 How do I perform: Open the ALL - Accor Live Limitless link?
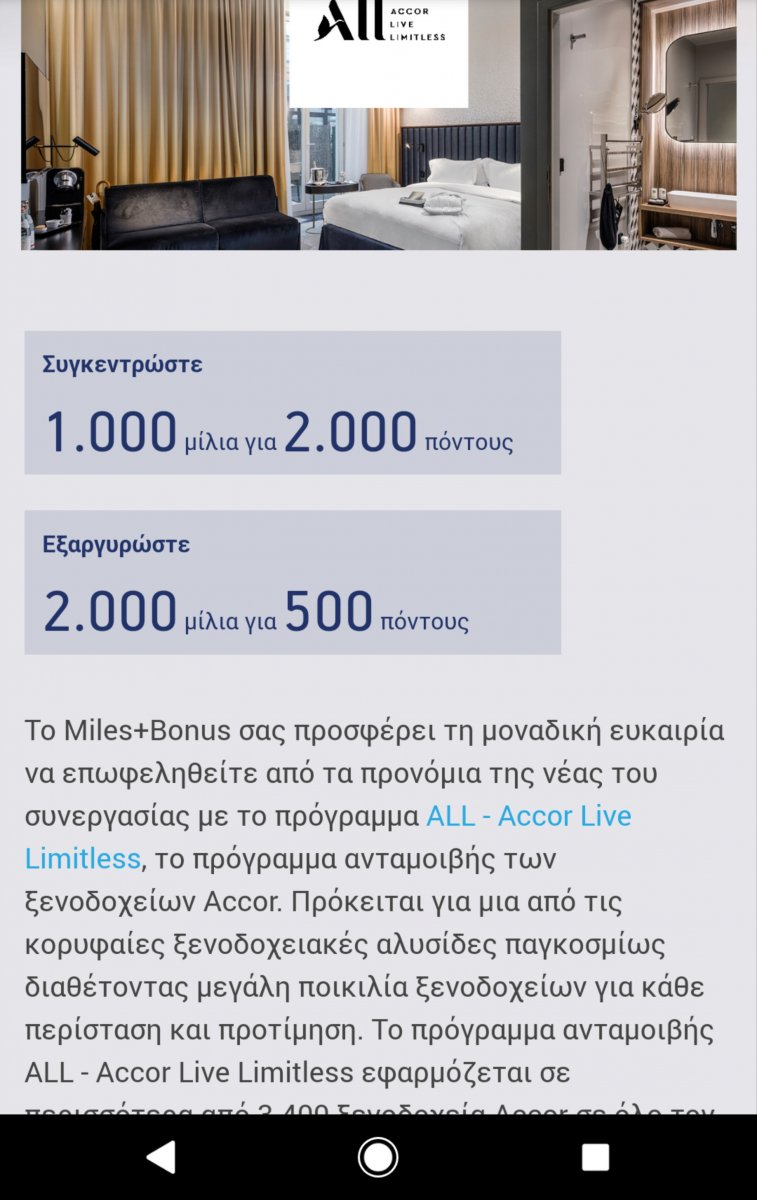[528, 816]
